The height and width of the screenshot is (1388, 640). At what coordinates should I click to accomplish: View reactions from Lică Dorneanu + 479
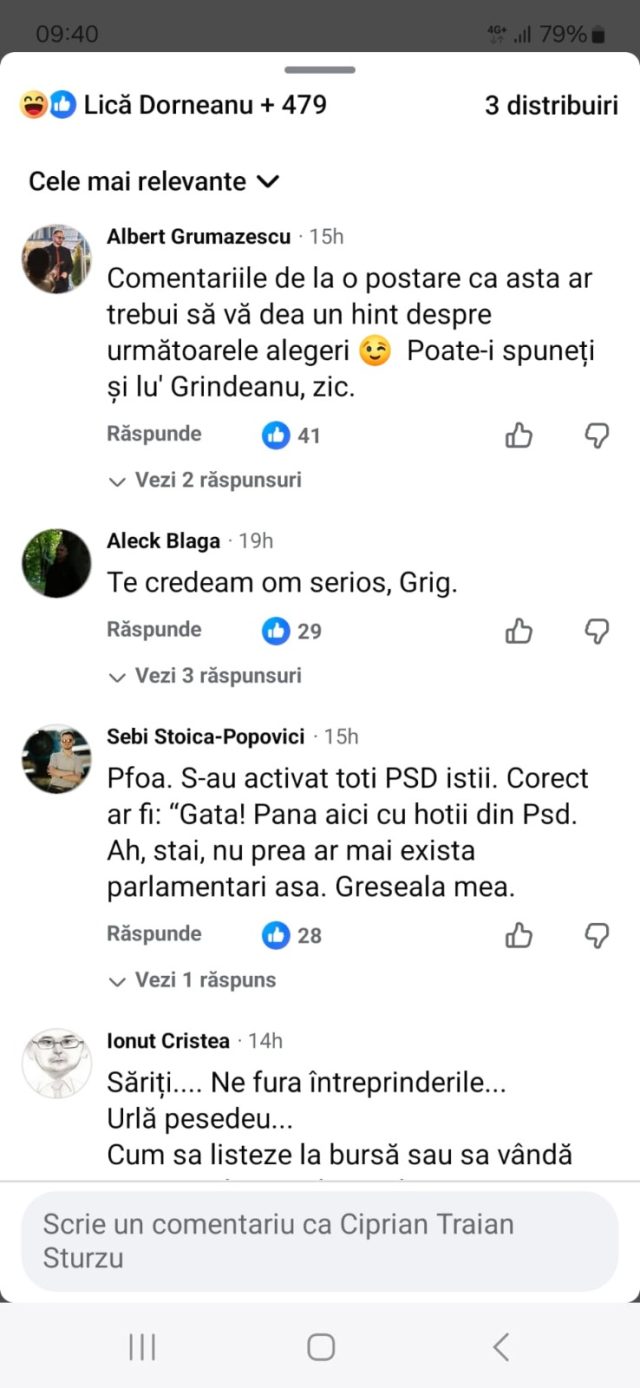[172, 105]
